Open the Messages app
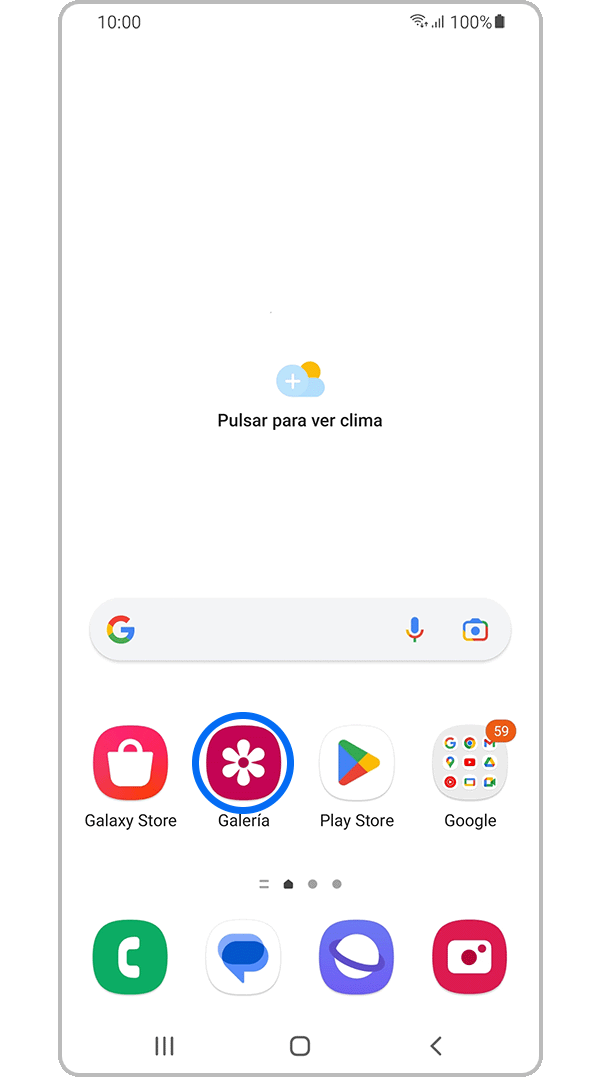Screen dimensions: 600x1077 coord(243,958)
